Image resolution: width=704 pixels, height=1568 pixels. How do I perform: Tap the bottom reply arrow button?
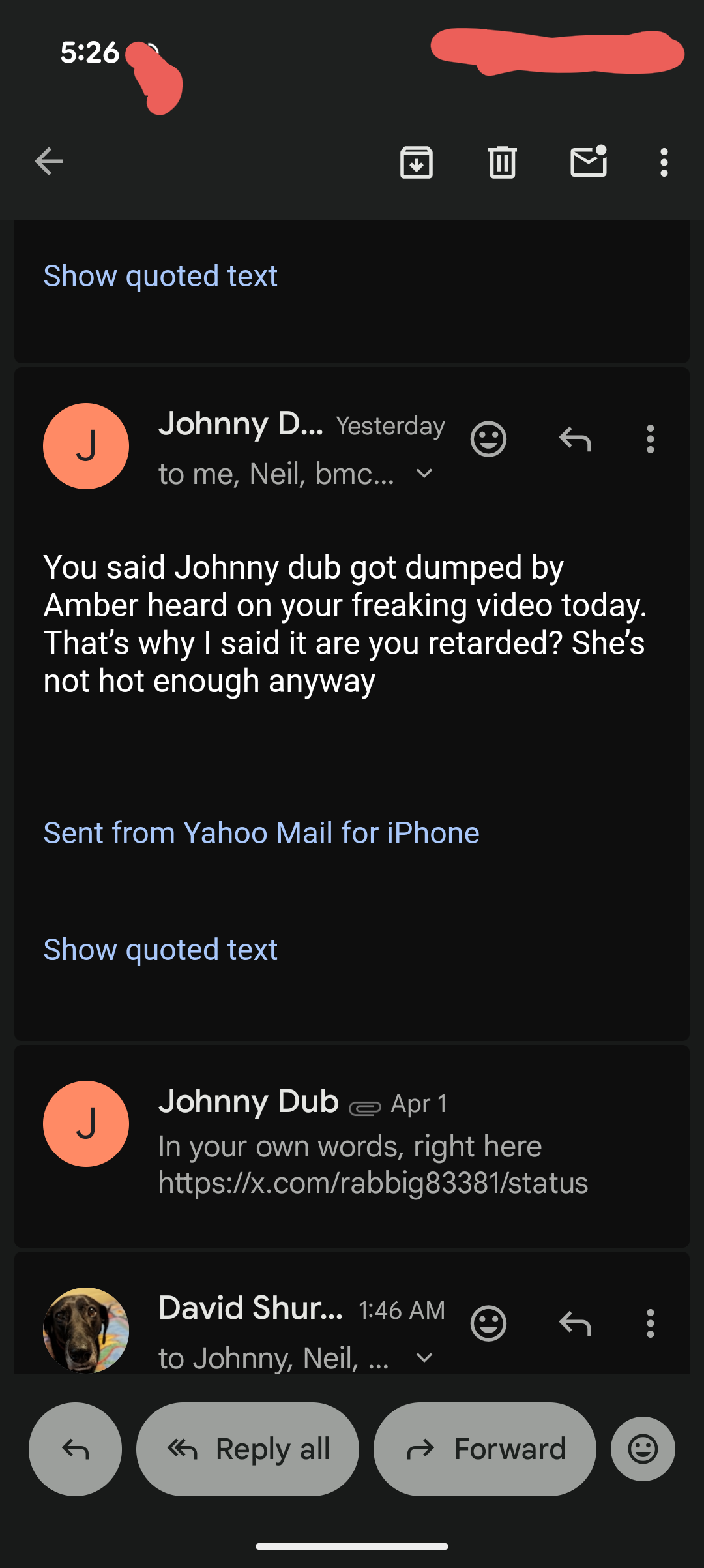tap(75, 1449)
